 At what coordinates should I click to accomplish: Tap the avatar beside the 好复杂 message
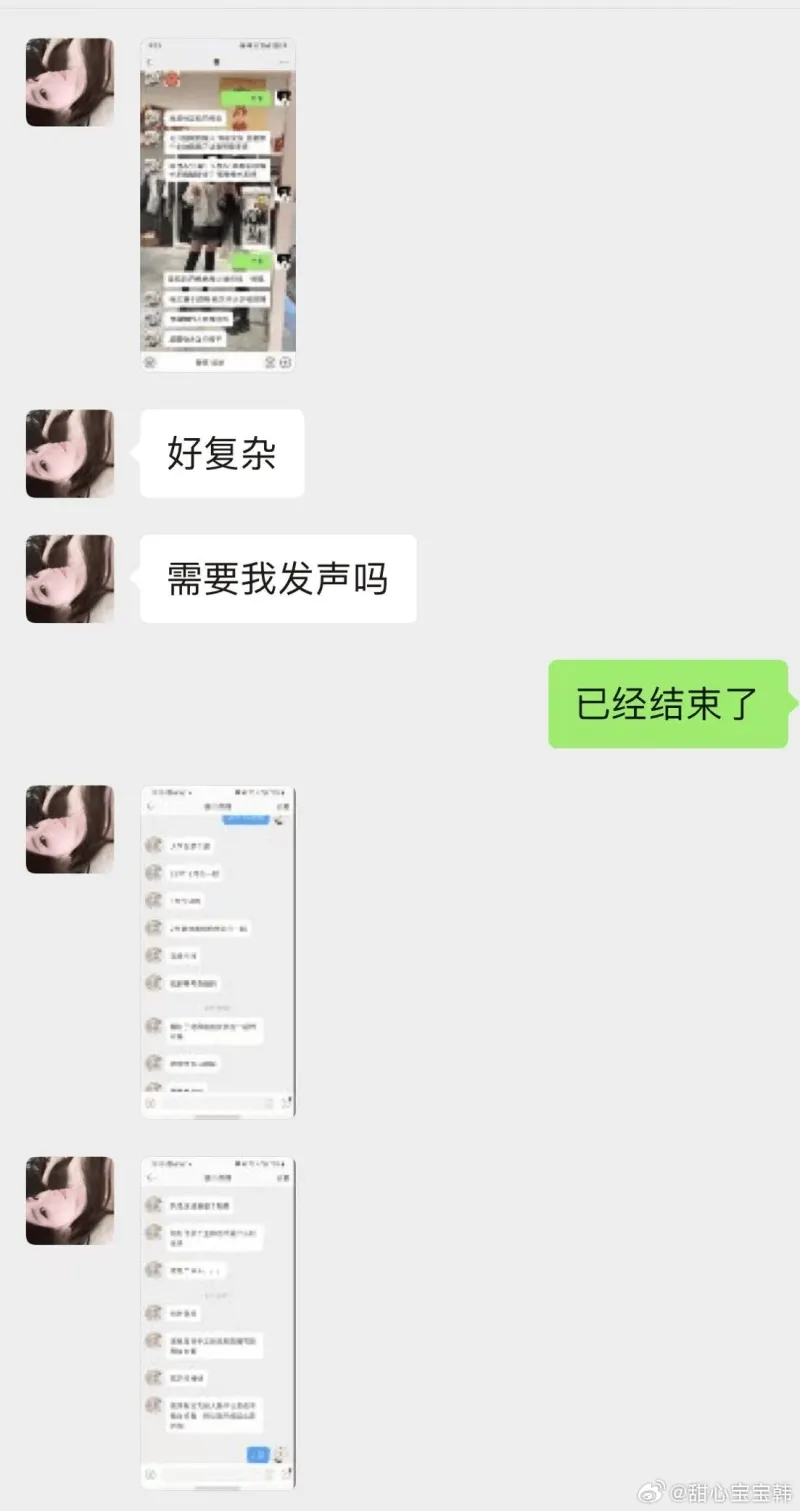[x=69, y=453]
